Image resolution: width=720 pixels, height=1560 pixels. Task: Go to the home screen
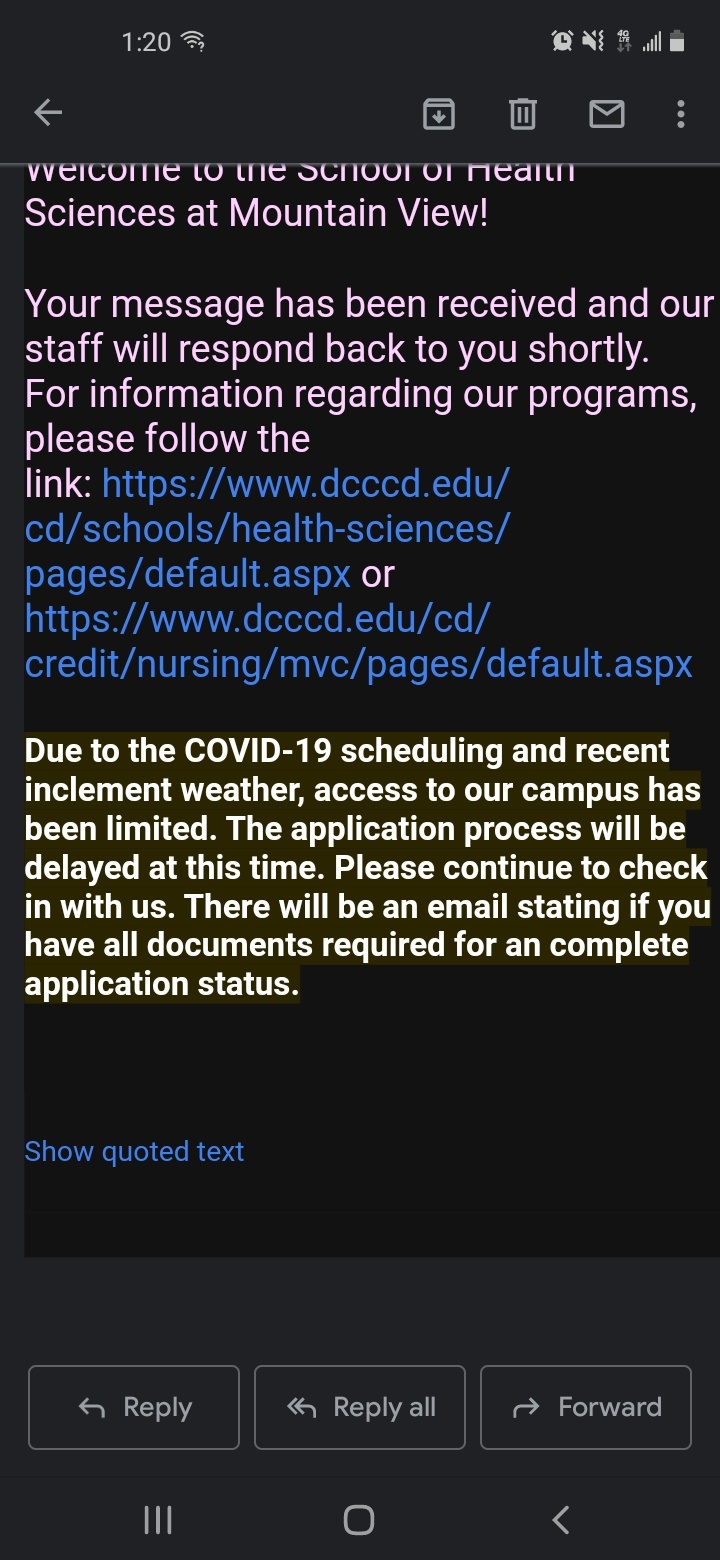point(359,1520)
